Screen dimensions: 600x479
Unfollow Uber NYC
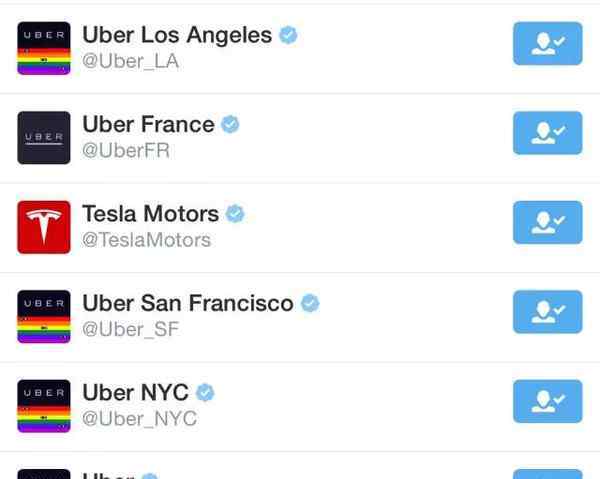pos(546,400)
